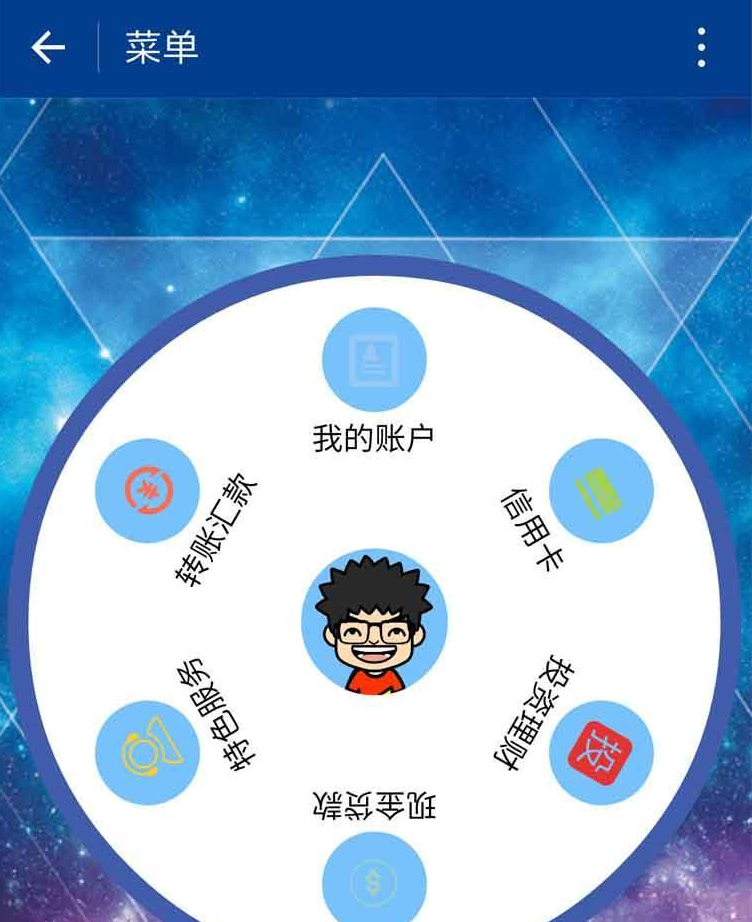Screen dimensions: 752x922
Task: Open 特色服务 on the circular menu
Action: coord(148,753)
